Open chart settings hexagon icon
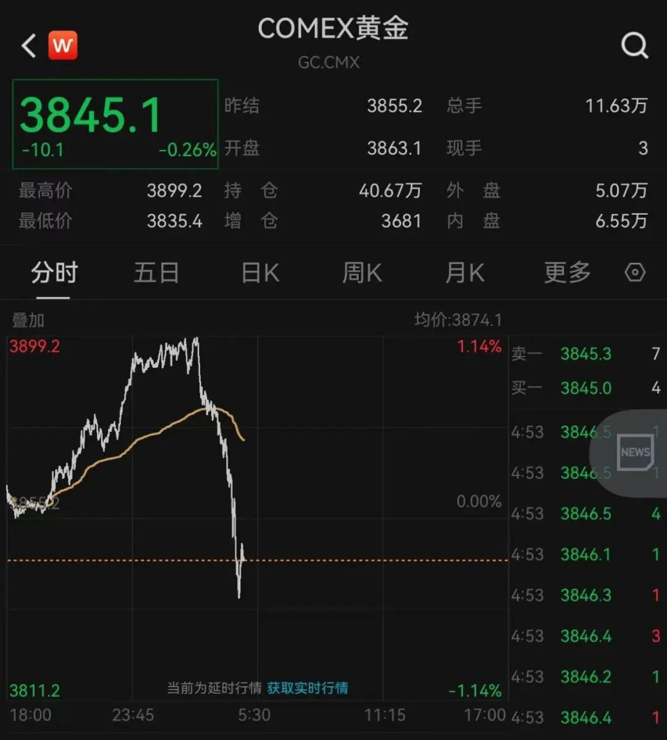The image size is (667, 740). pos(635,273)
